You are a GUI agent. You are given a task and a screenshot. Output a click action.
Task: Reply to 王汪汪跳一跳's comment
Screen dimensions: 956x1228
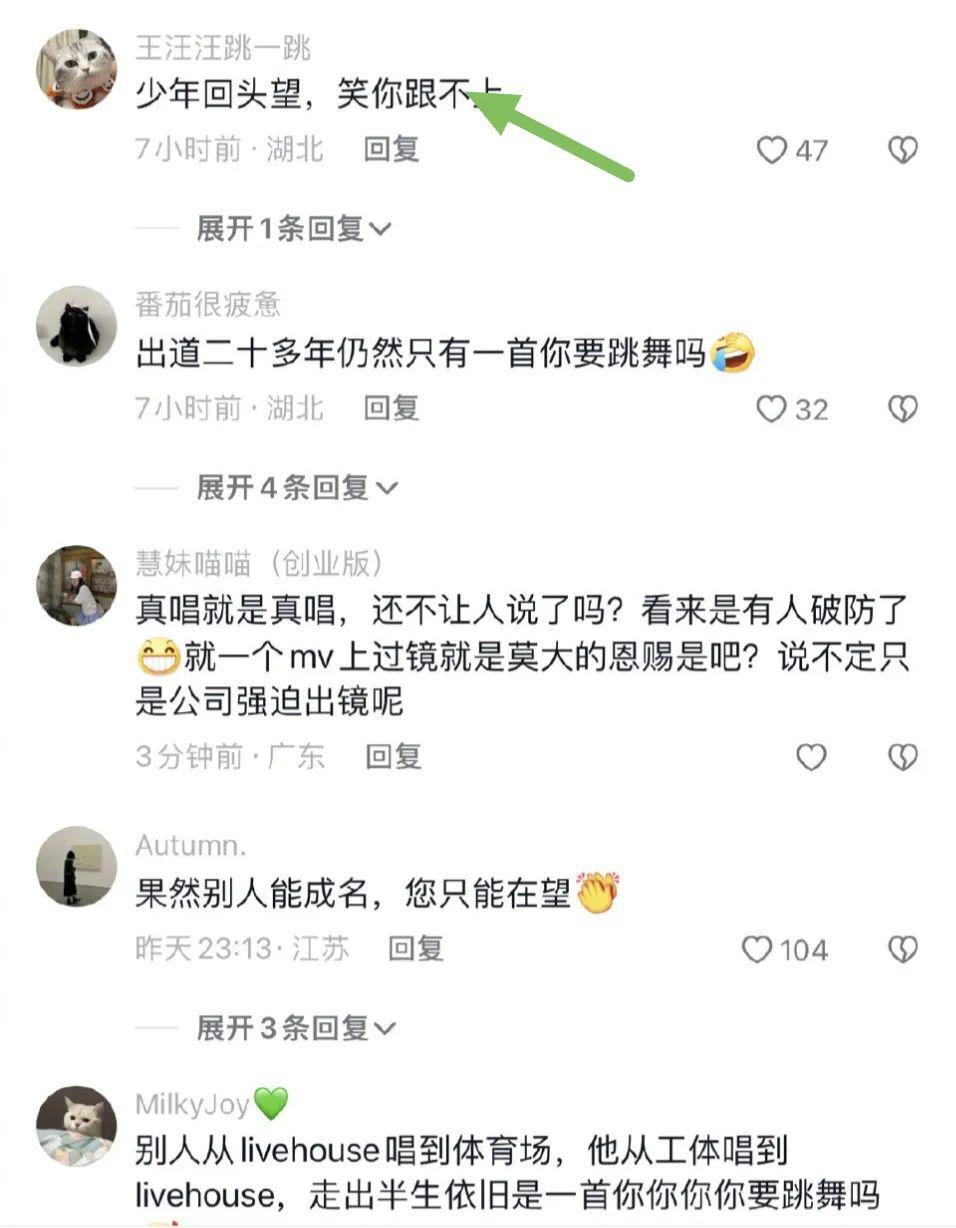(391, 149)
